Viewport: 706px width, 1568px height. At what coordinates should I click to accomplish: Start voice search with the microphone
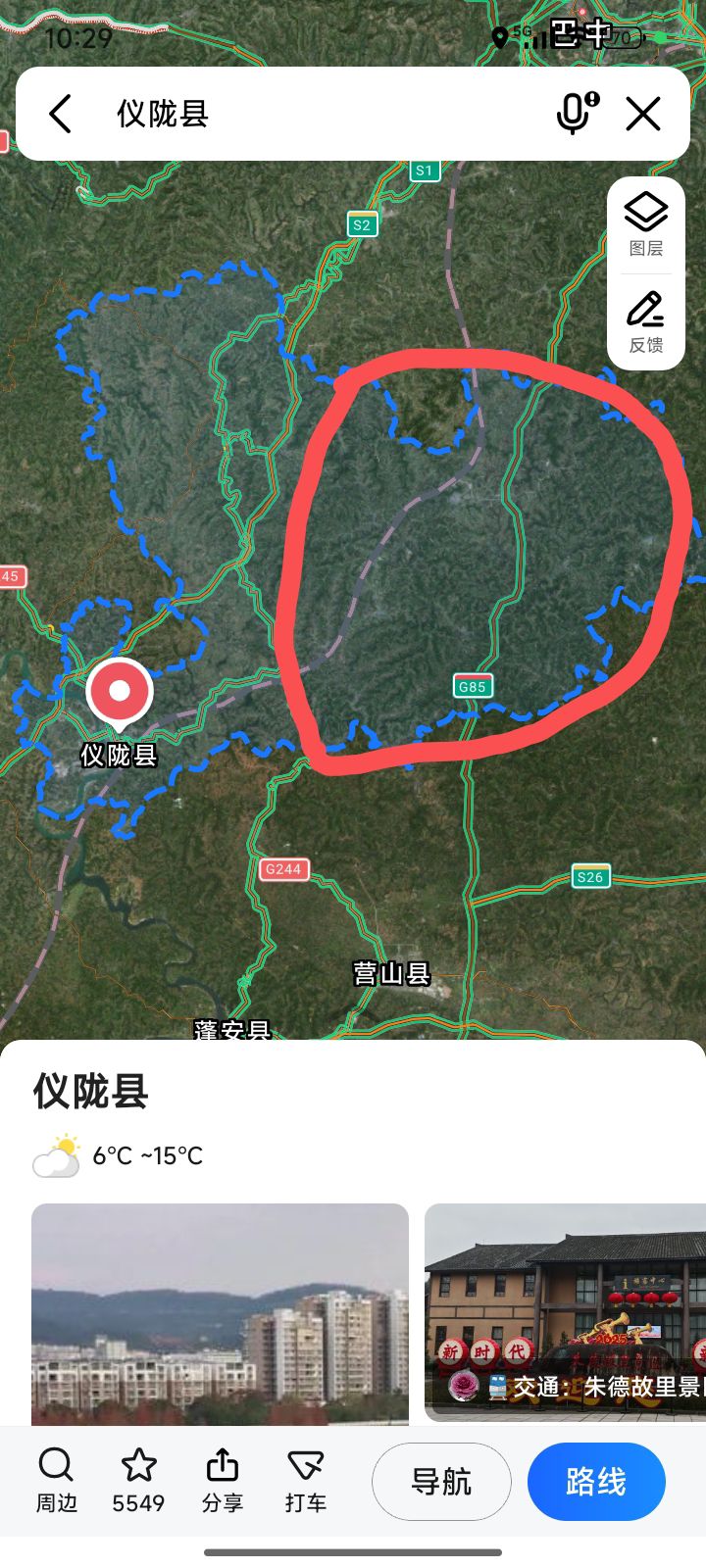tap(576, 114)
